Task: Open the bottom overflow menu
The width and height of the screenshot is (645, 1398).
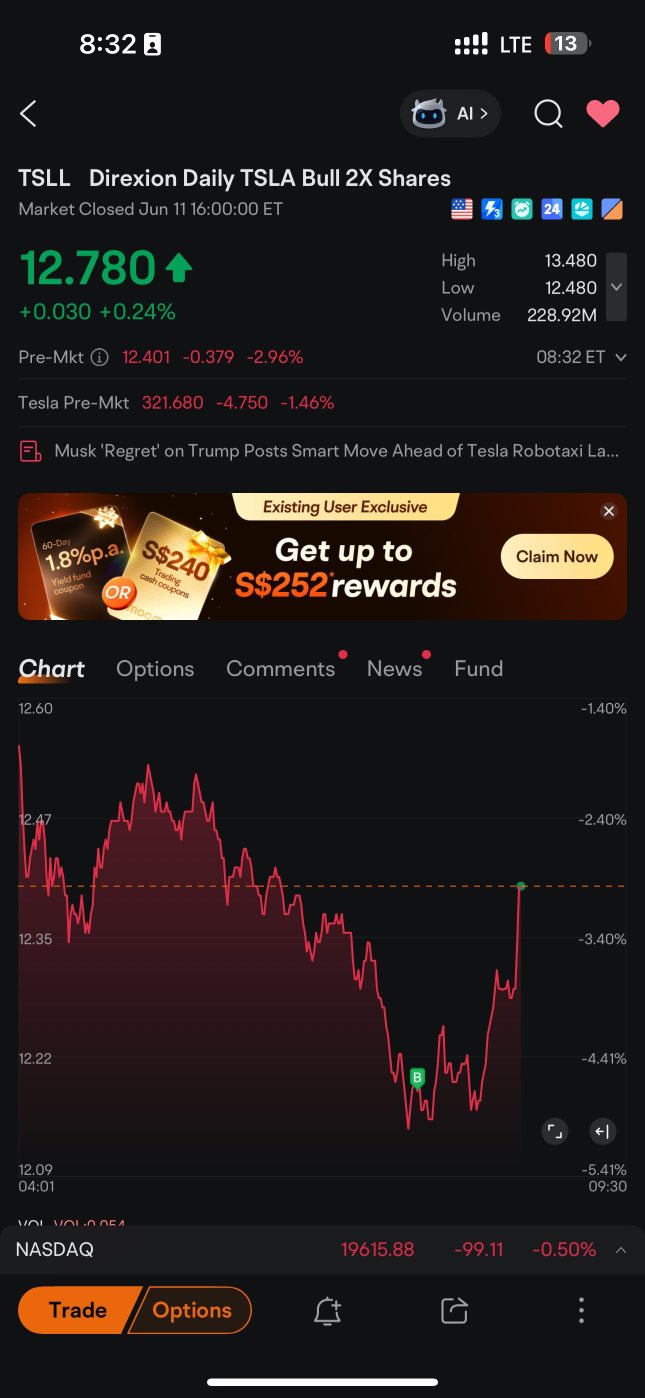Action: (581, 1311)
